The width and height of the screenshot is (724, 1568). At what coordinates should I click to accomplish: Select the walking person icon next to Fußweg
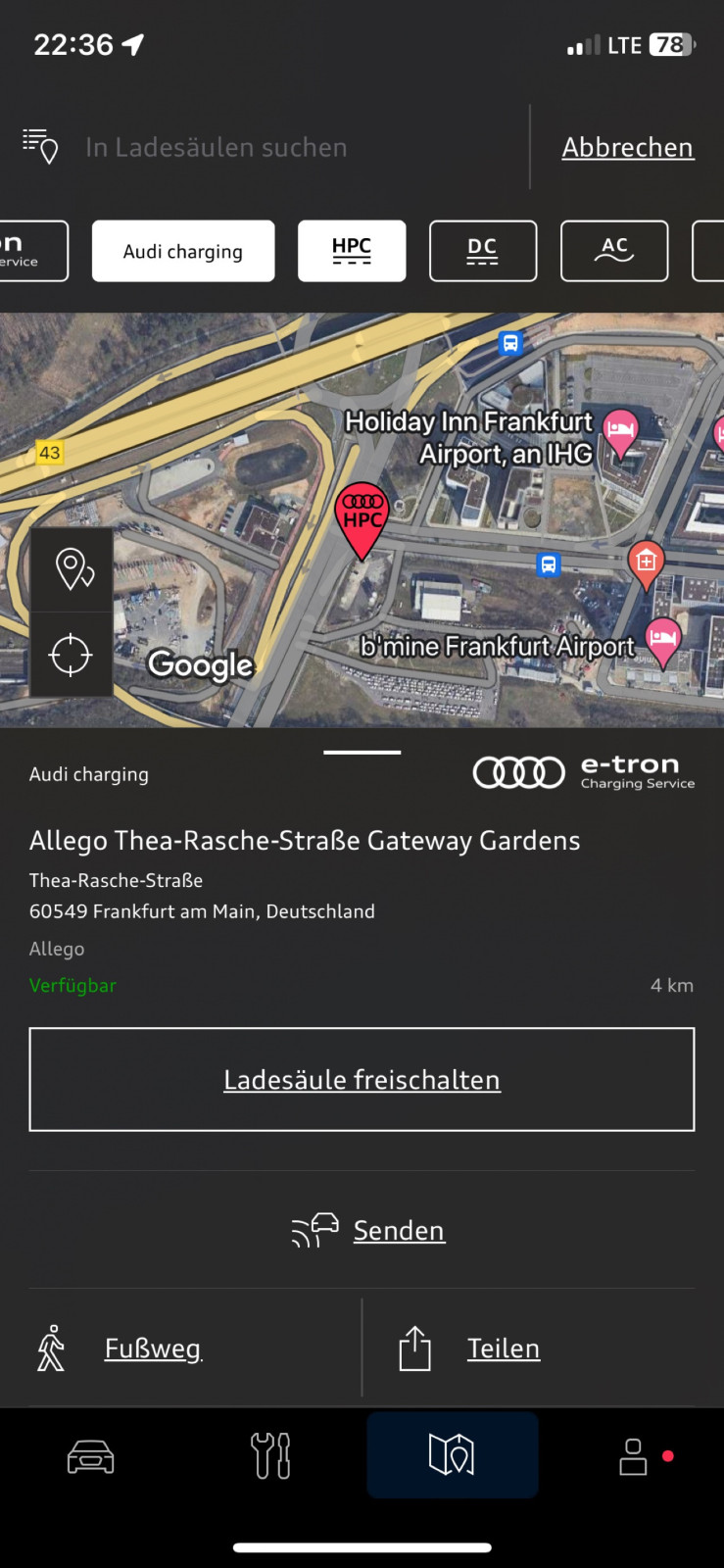49,1347
